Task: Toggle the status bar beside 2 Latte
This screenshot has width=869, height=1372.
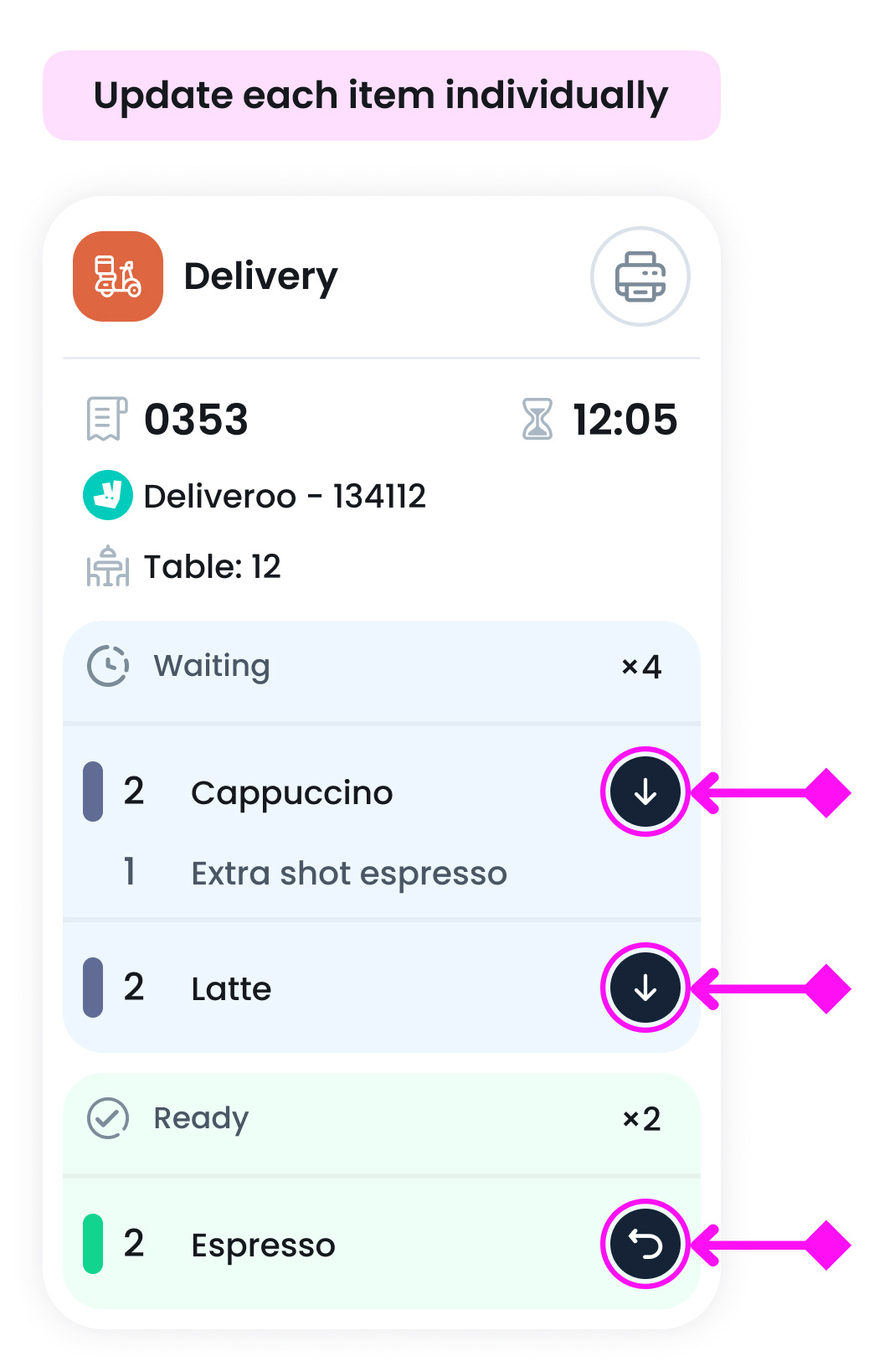Action: [x=95, y=988]
